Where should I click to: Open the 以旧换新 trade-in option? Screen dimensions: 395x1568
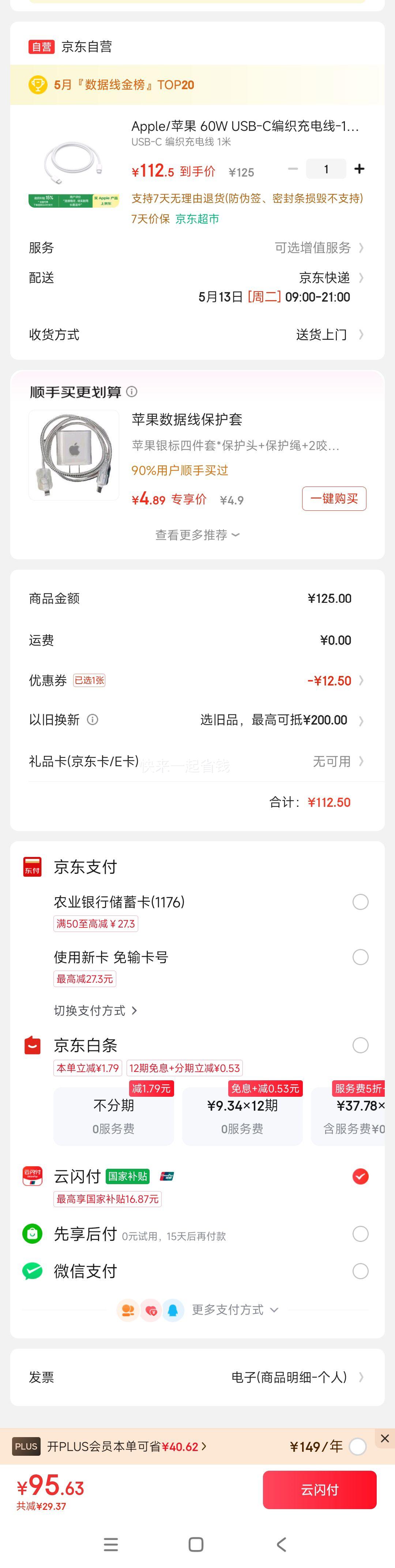point(280,720)
